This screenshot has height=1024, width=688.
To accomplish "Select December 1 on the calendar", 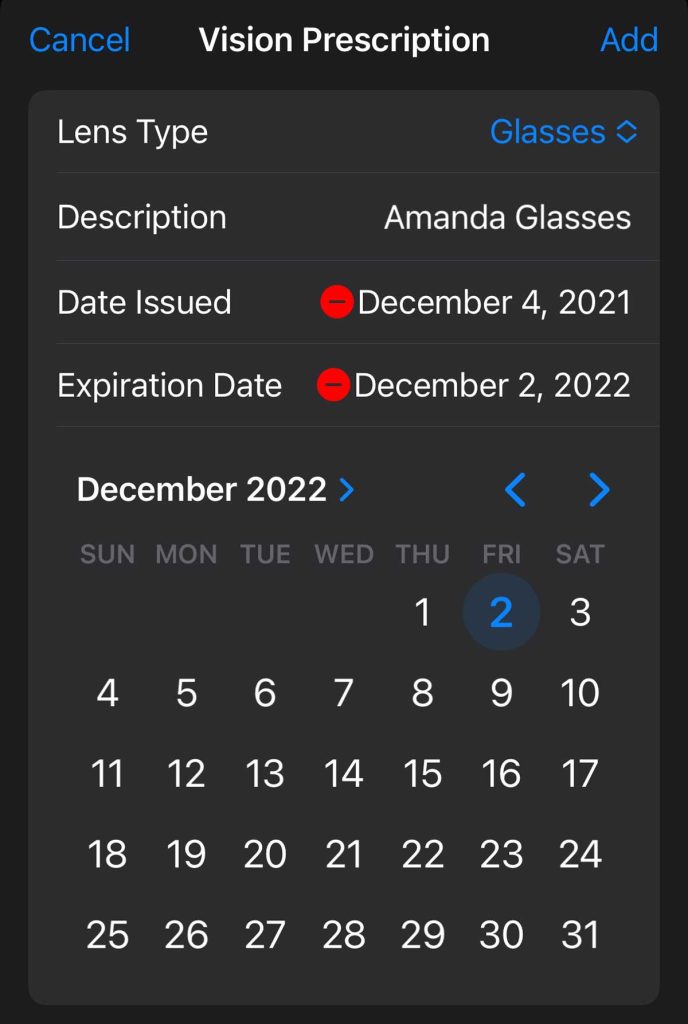I will click(x=422, y=612).
